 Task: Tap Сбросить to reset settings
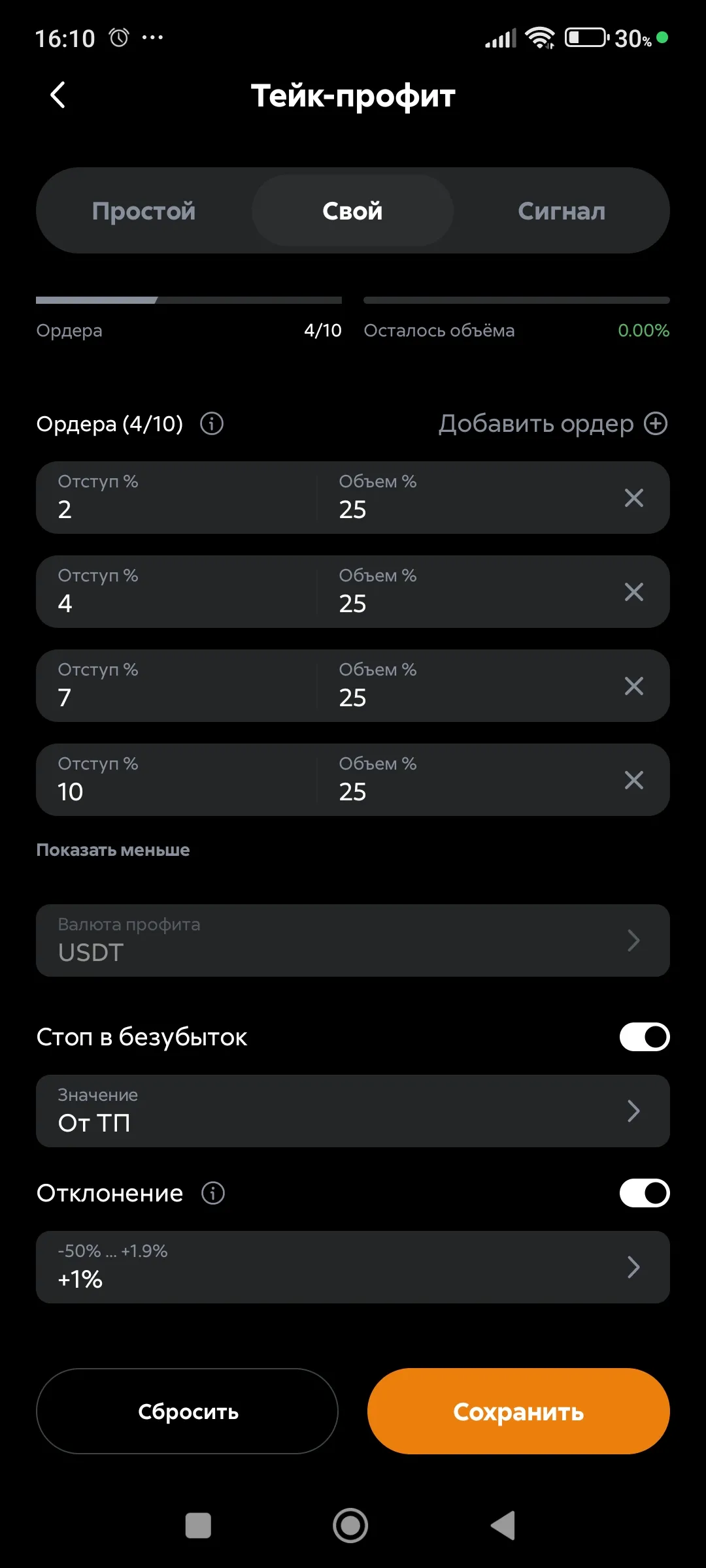click(x=188, y=1411)
